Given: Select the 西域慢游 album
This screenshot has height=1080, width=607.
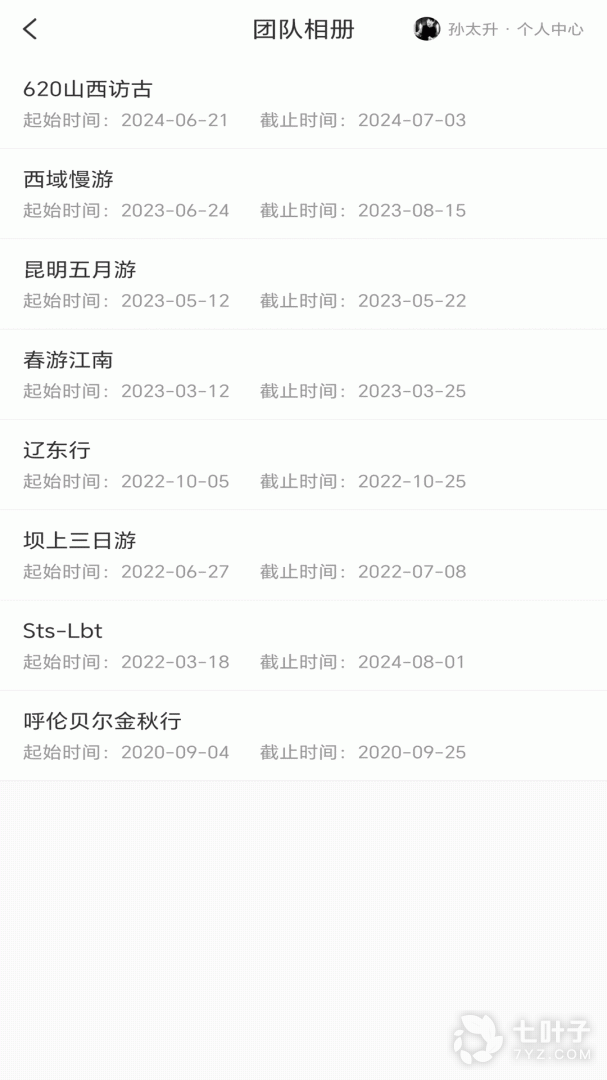Looking at the screenshot, I should pos(303,194).
